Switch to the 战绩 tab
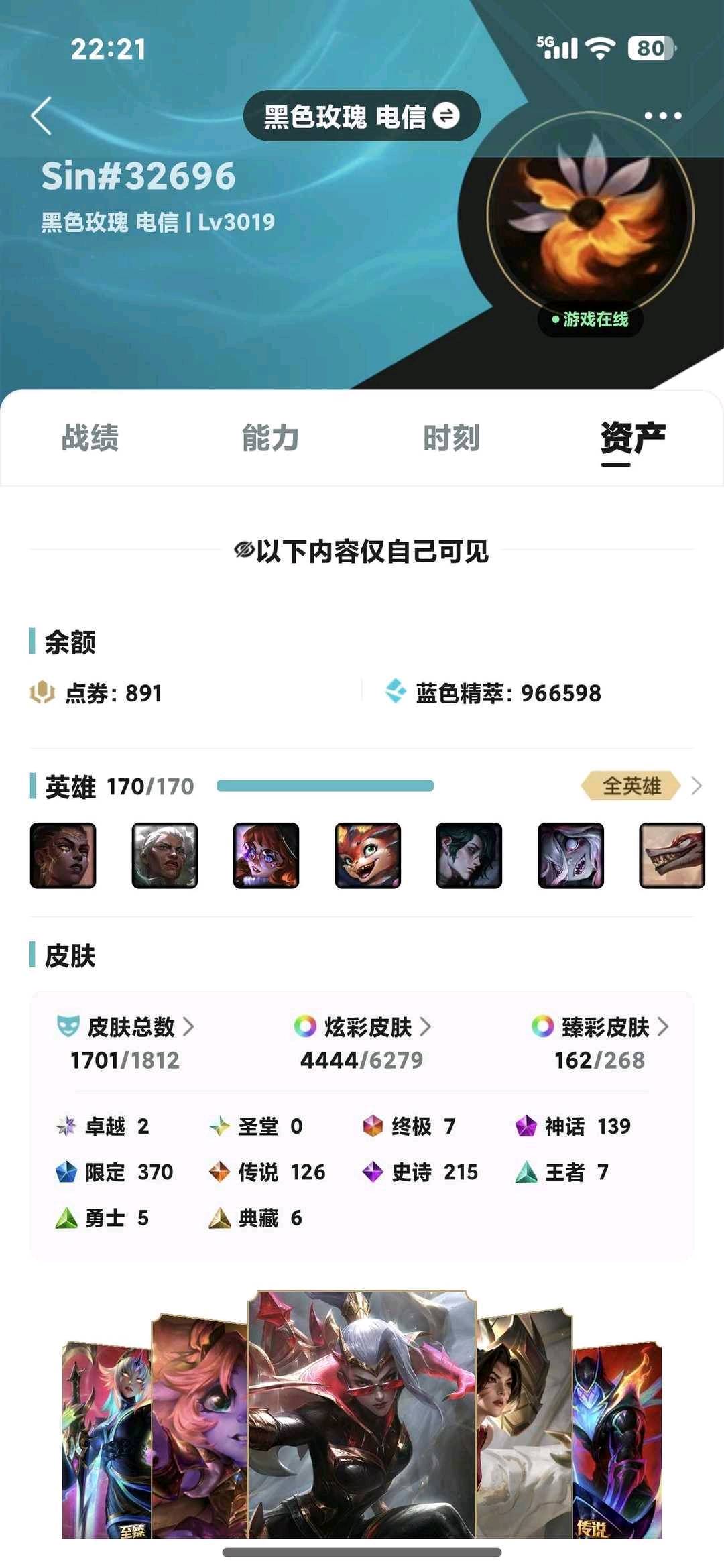This screenshot has height=1568, width=724. tap(90, 438)
